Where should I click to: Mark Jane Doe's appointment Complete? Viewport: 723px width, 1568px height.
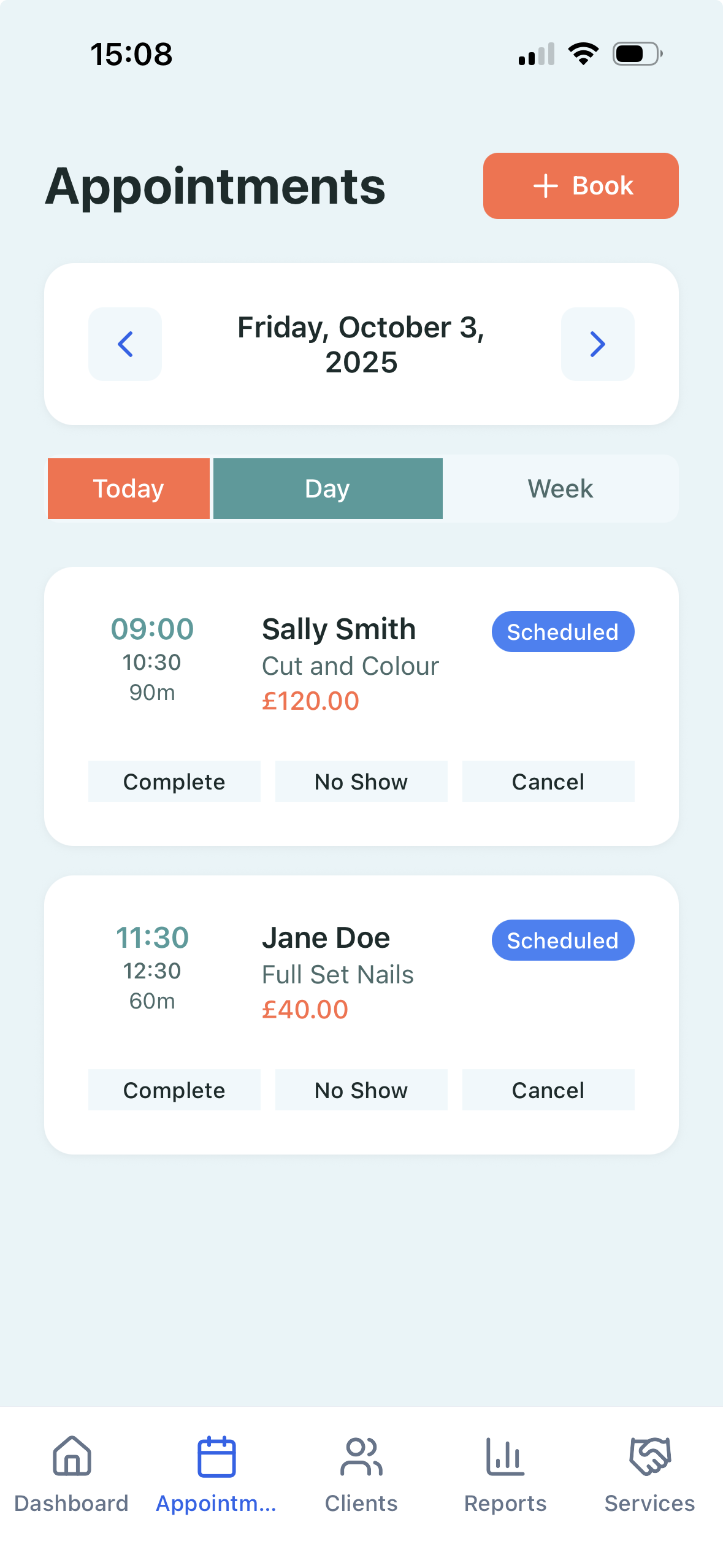click(x=174, y=1090)
